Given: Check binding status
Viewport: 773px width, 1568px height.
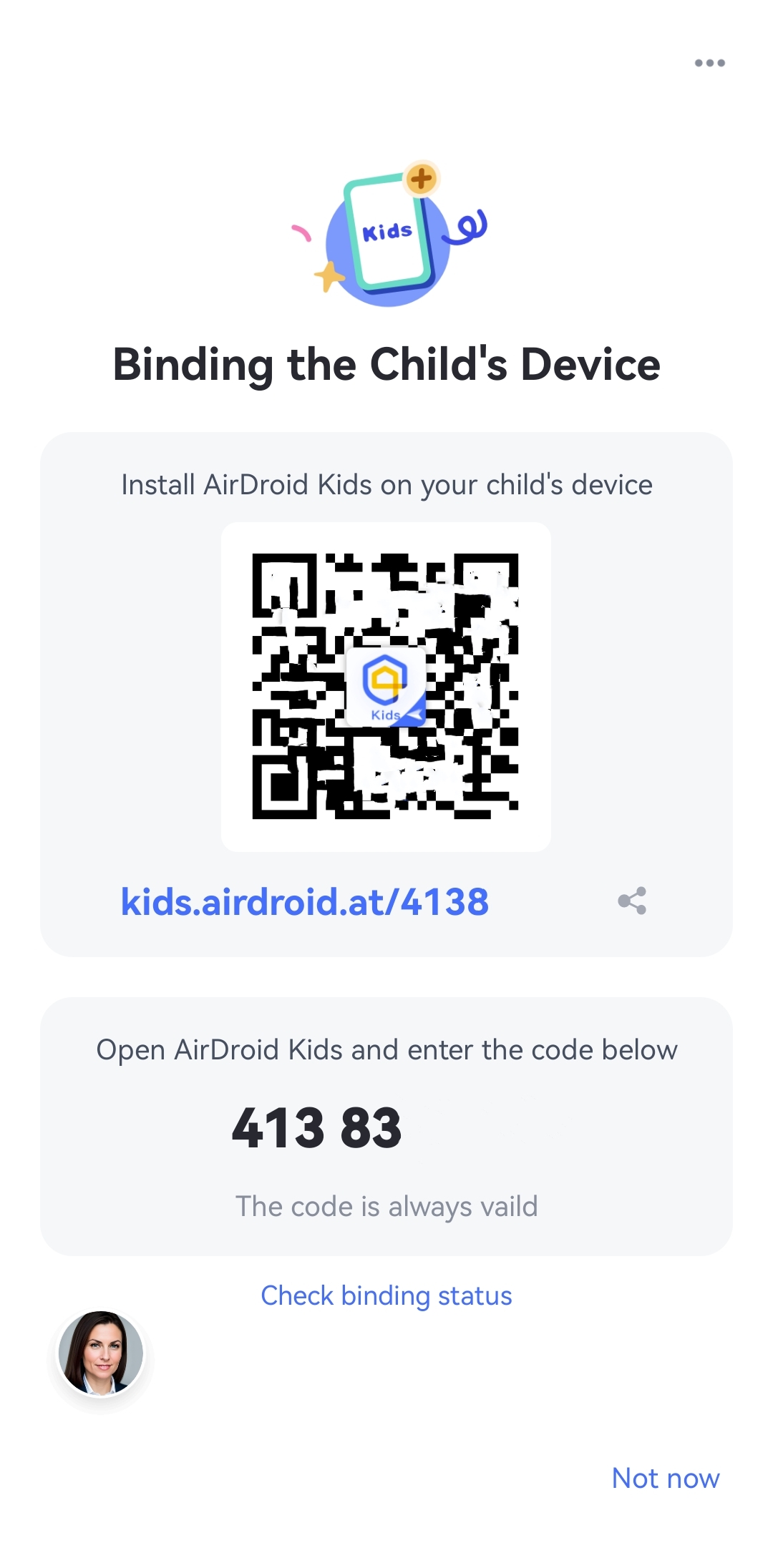Looking at the screenshot, I should point(386,1295).
